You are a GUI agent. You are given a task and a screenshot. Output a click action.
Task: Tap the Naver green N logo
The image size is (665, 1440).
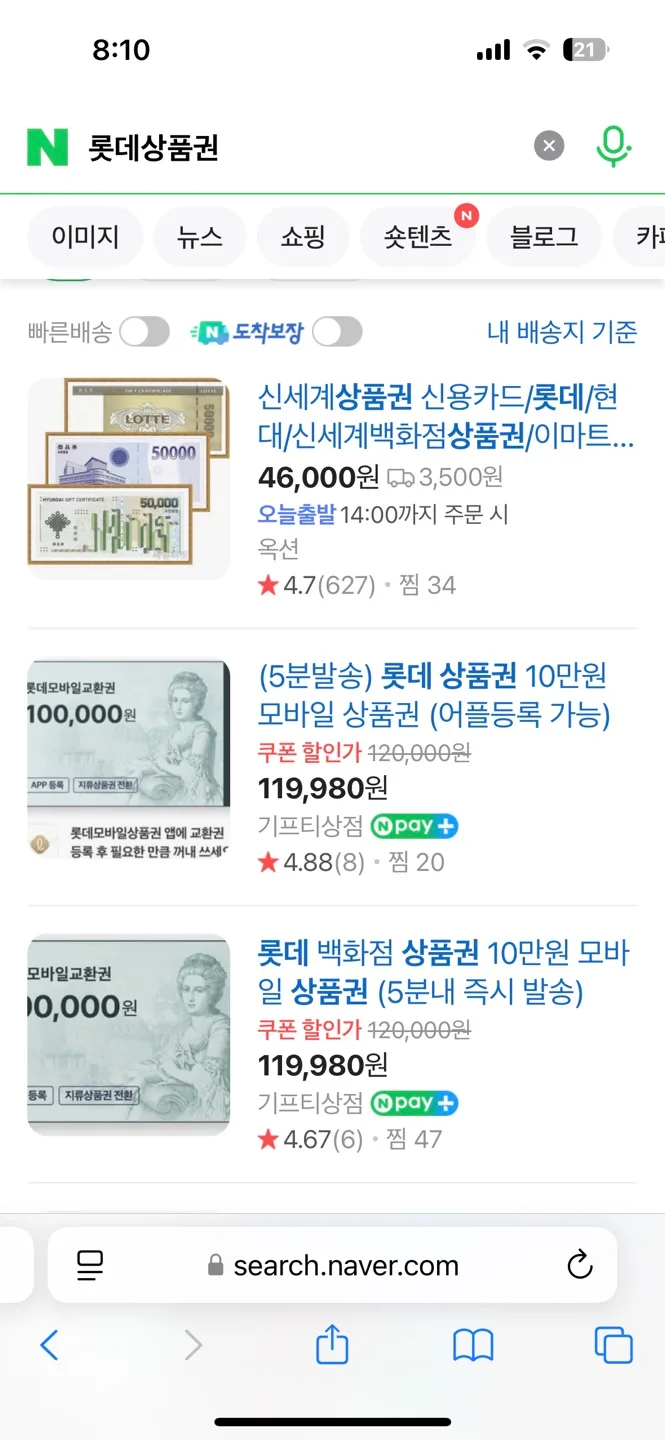pyautogui.click(x=47, y=148)
